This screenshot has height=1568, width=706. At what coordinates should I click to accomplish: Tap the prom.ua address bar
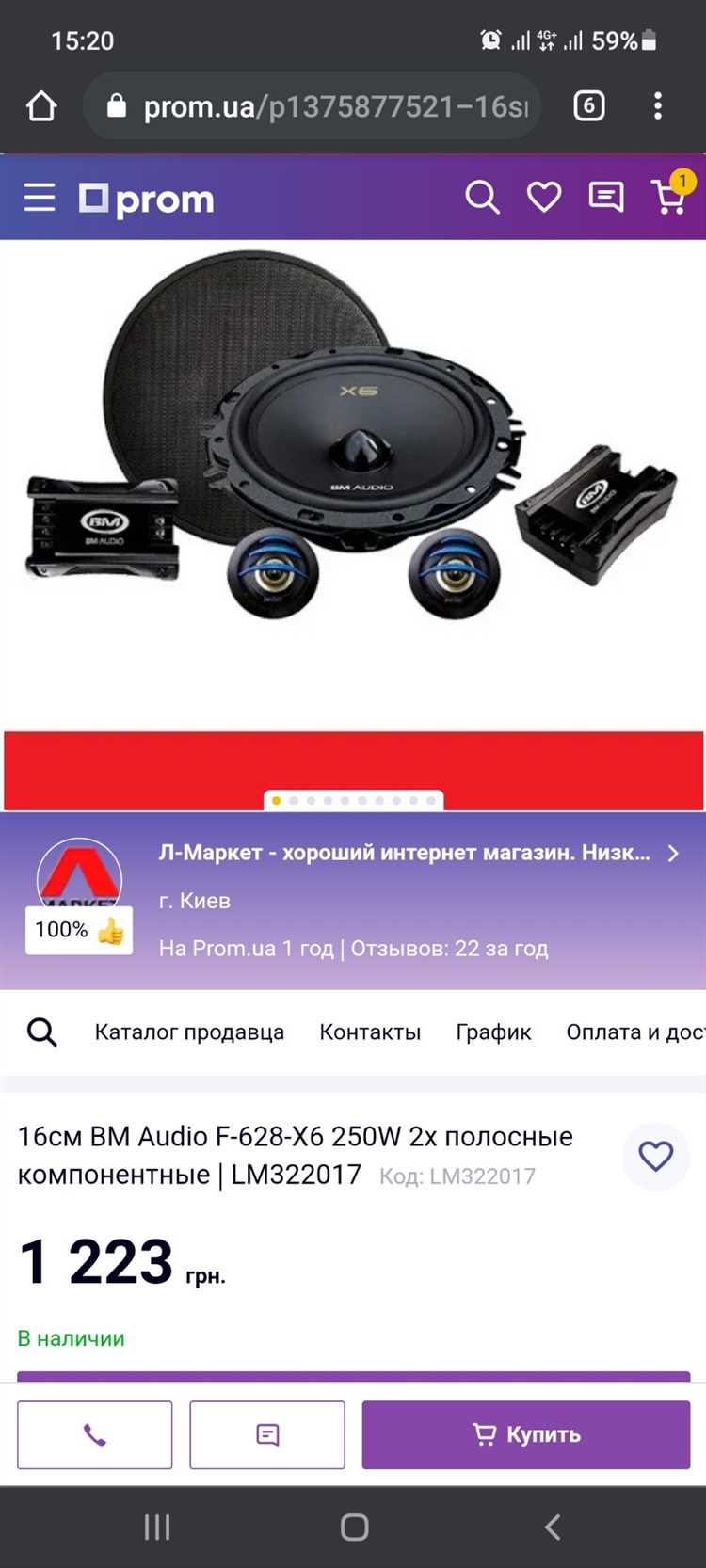click(320, 106)
